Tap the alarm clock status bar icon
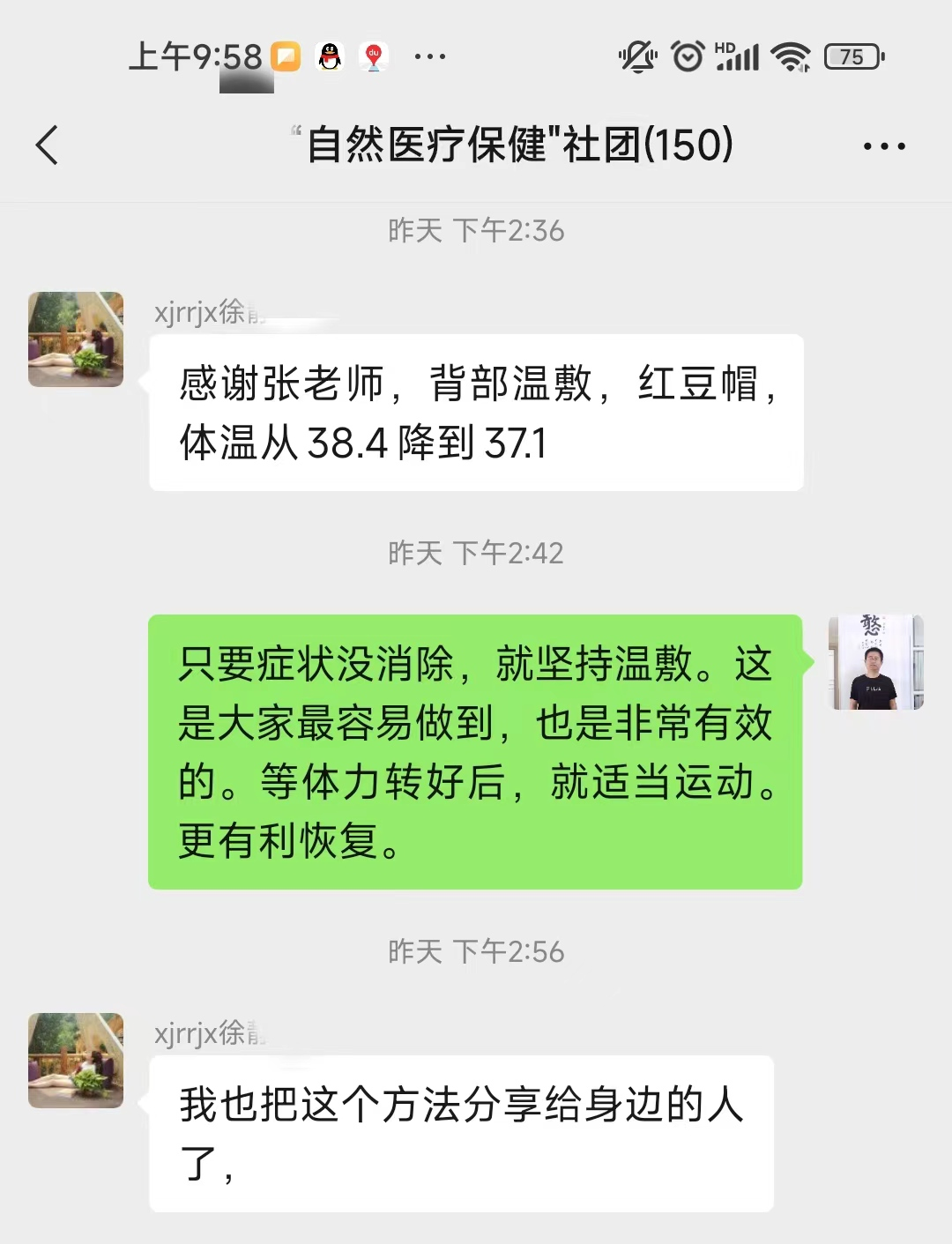The width and height of the screenshot is (952, 1244). click(x=687, y=56)
